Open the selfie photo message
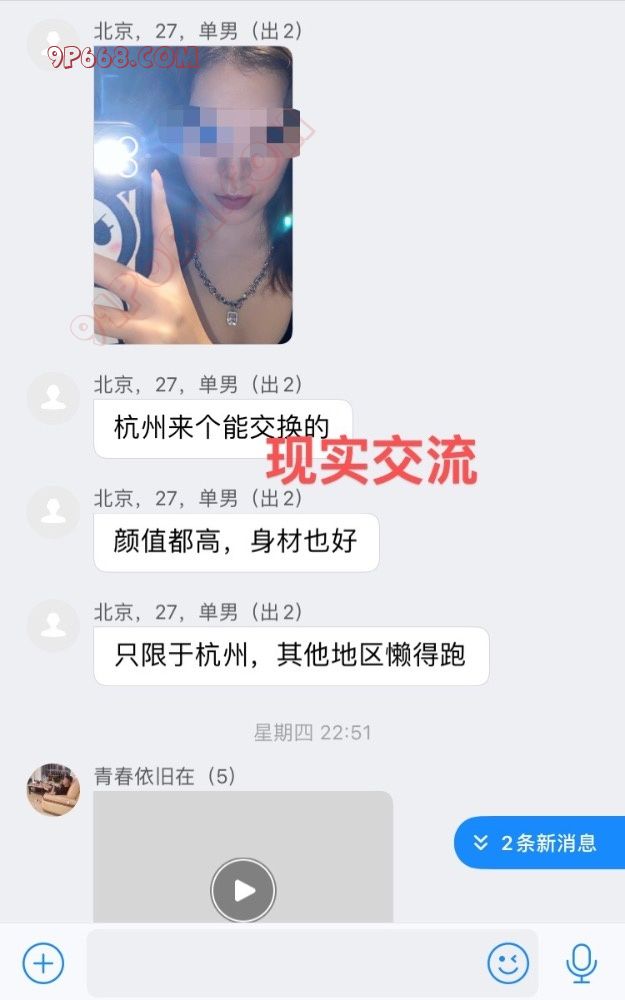 click(x=193, y=195)
